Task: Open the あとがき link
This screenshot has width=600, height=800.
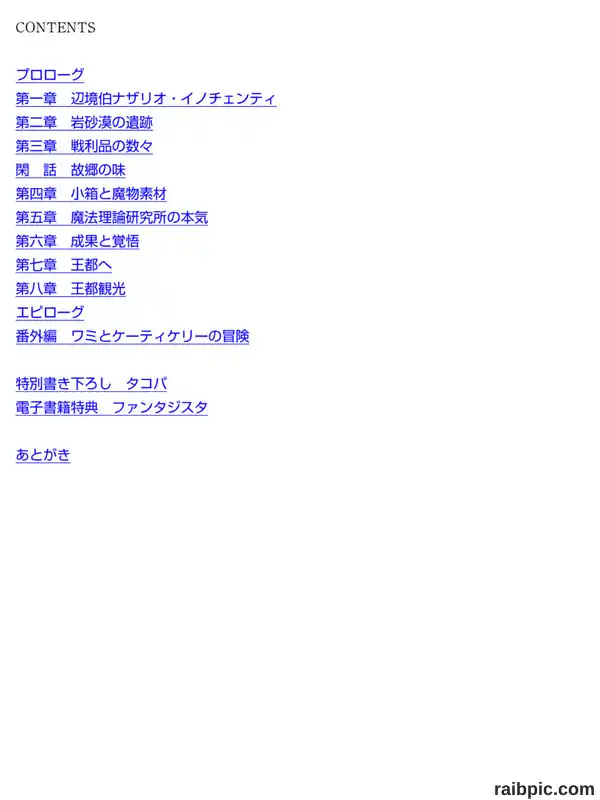Action: pos(43,455)
